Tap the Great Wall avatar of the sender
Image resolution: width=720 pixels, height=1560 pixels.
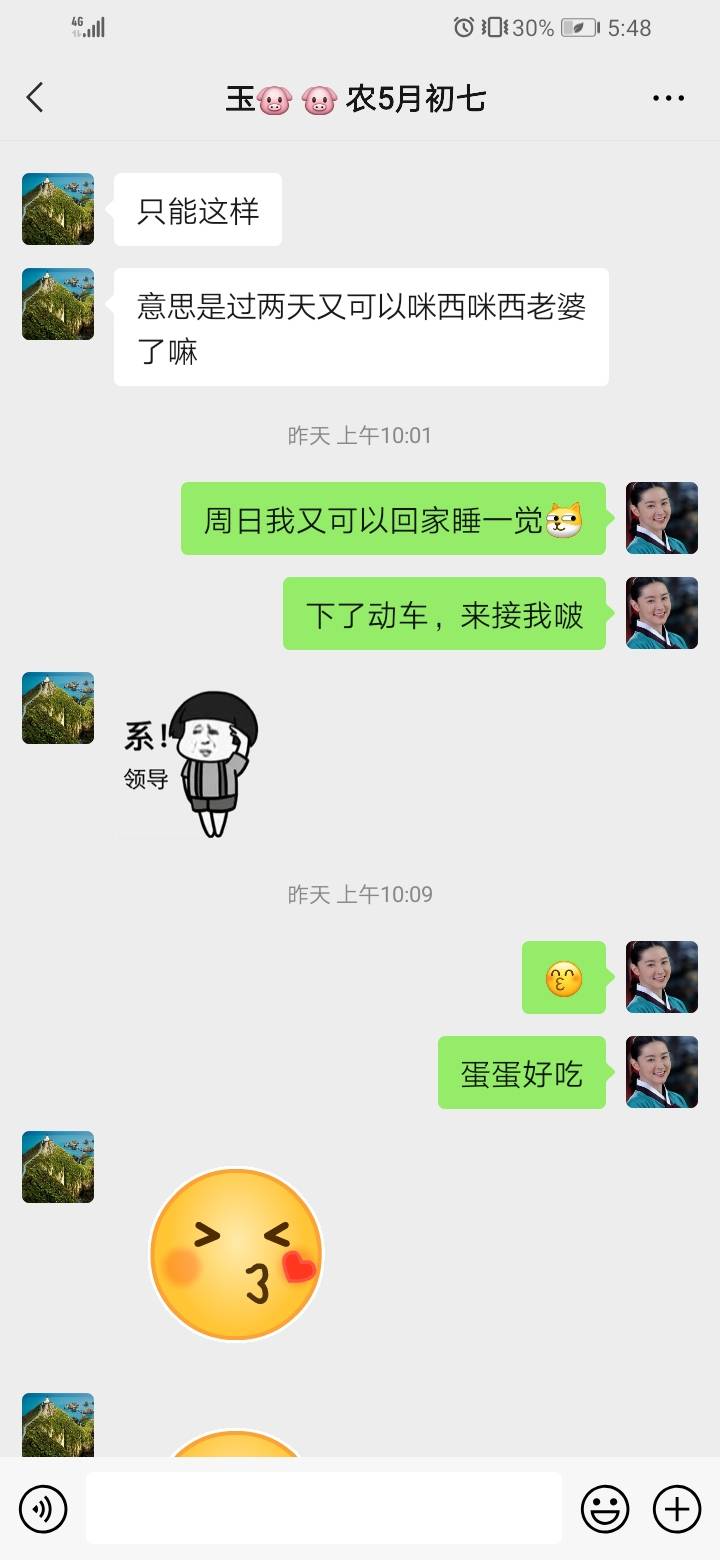coord(57,209)
